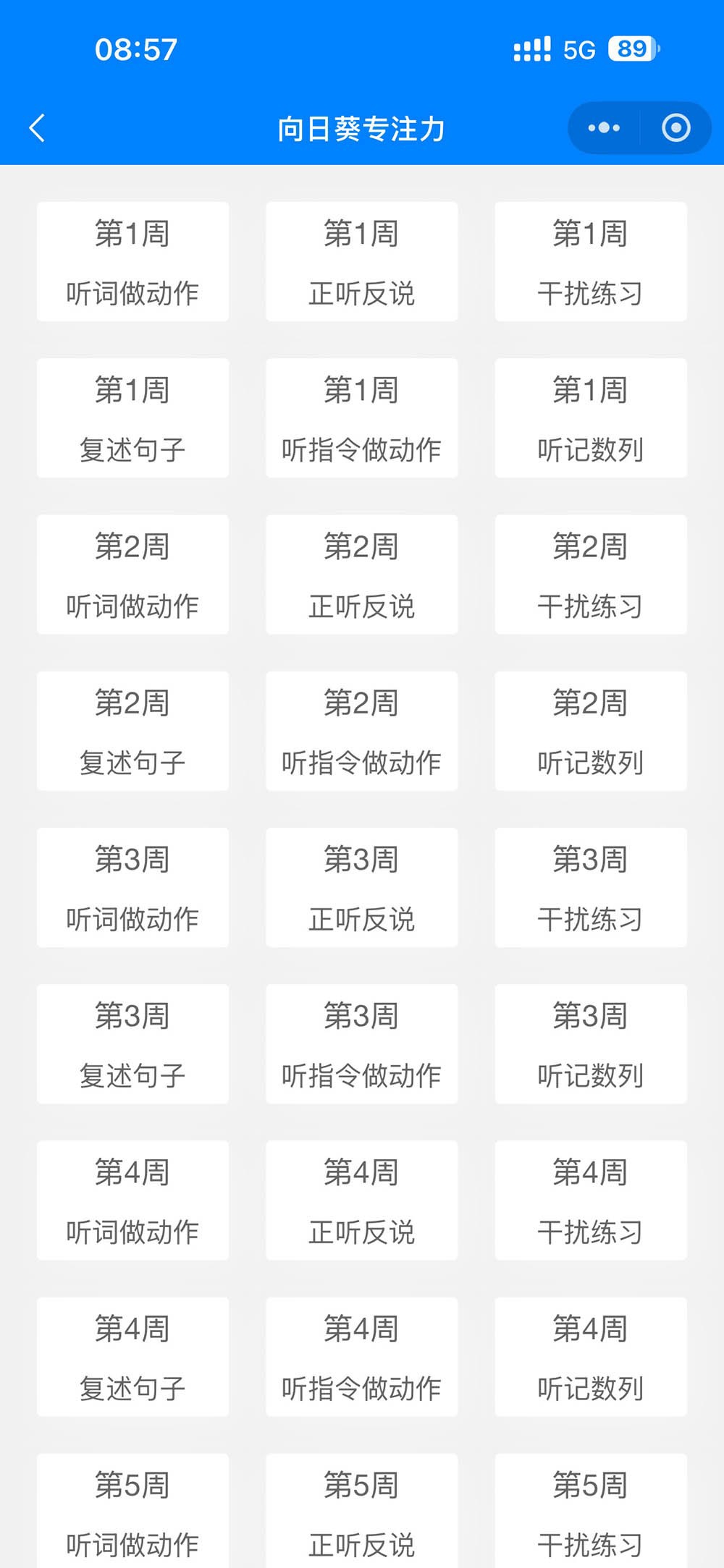724x1568 pixels.
Task: Open 第2周 干扰练习 exercise
Action: coord(590,575)
